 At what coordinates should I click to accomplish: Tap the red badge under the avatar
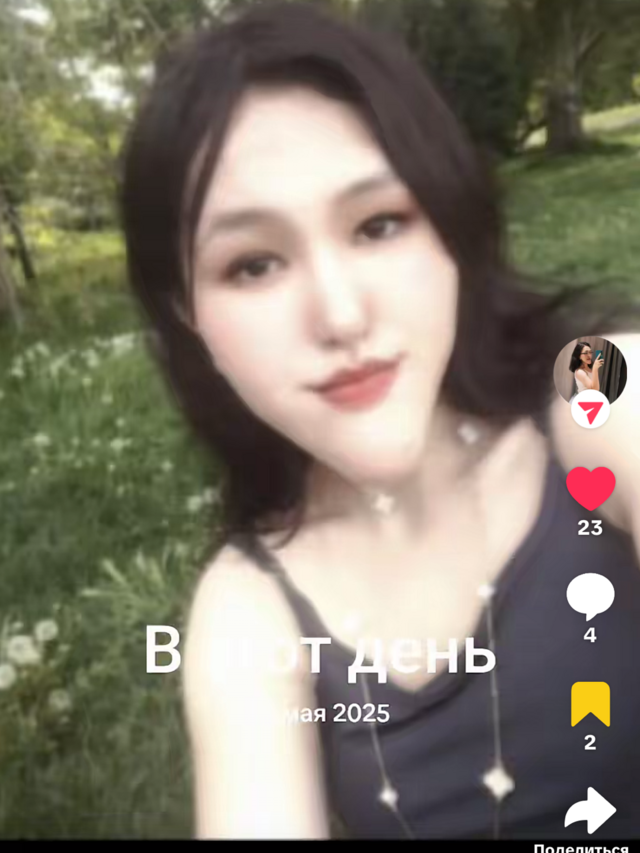point(590,410)
